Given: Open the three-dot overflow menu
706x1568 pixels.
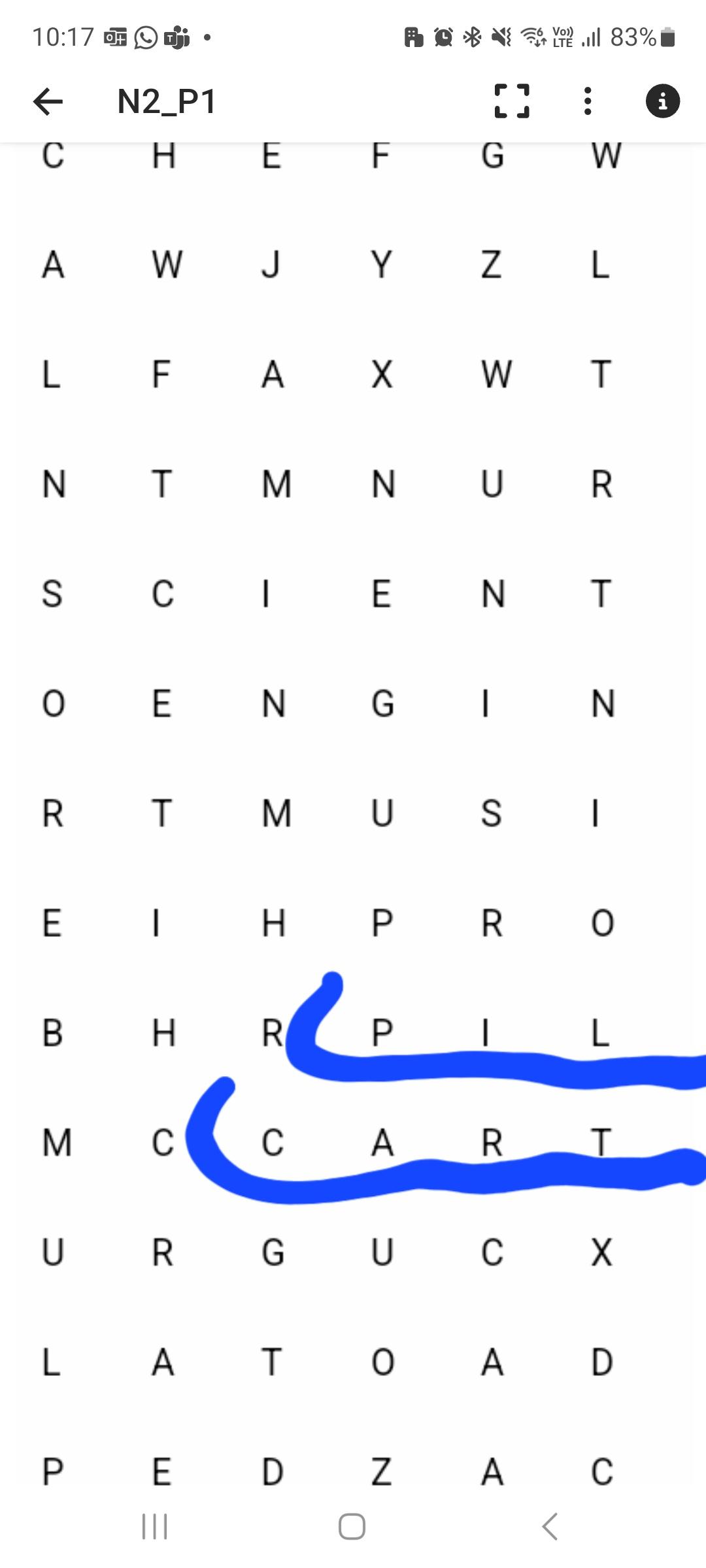Looking at the screenshot, I should [588, 101].
